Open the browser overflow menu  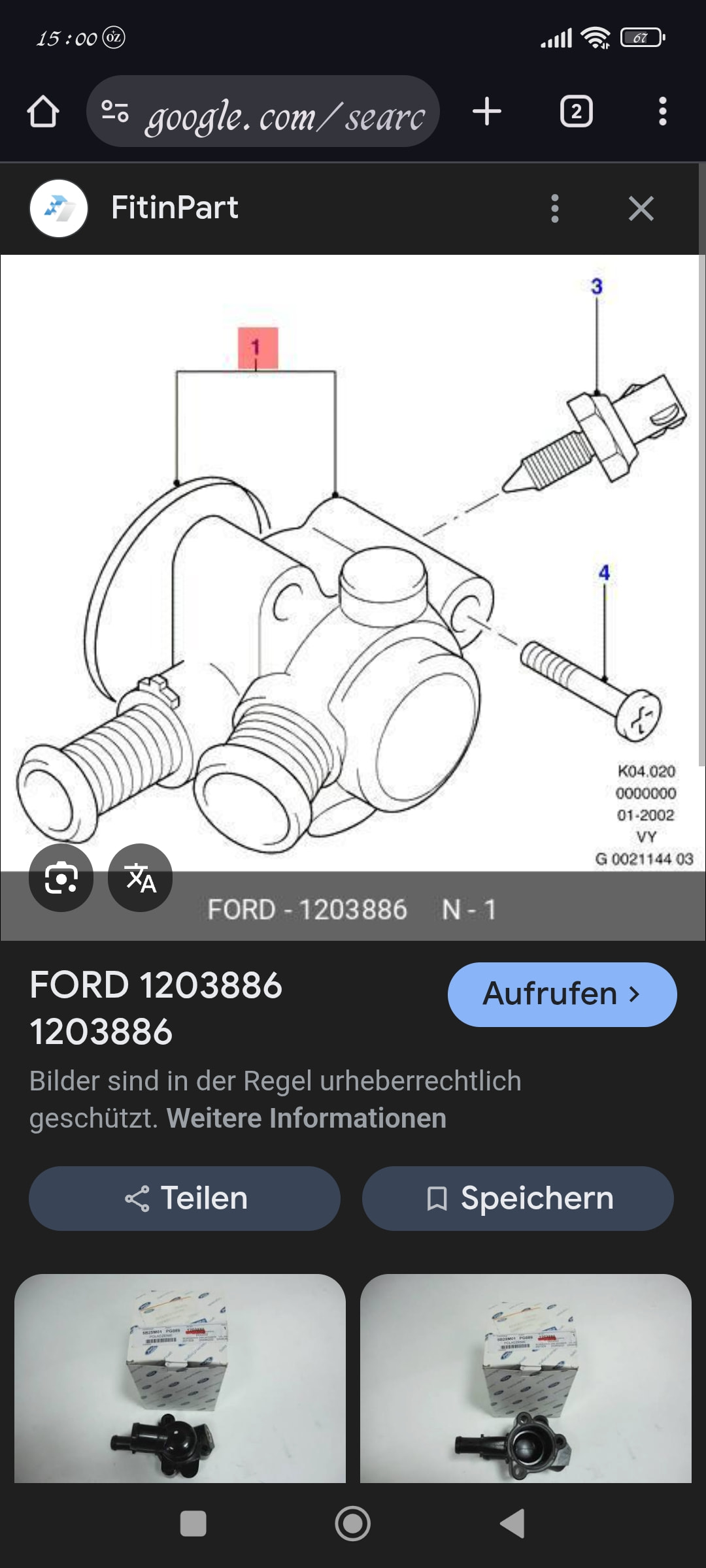(662, 112)
